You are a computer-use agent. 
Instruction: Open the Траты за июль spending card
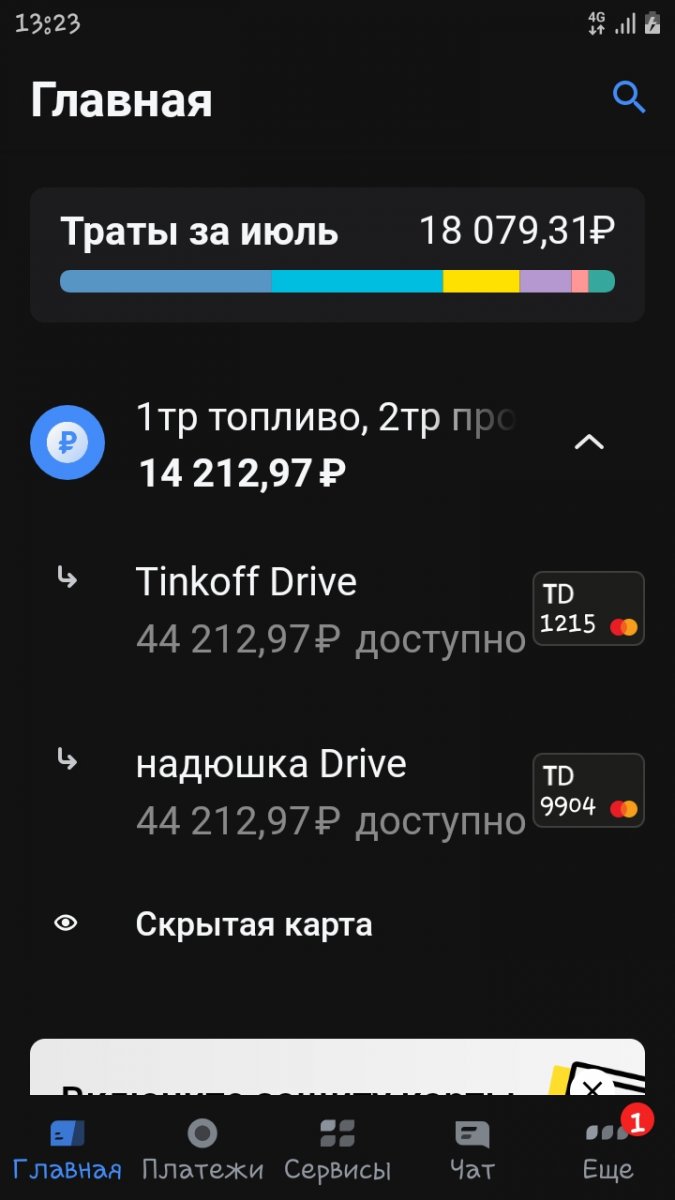pos(337,254)
